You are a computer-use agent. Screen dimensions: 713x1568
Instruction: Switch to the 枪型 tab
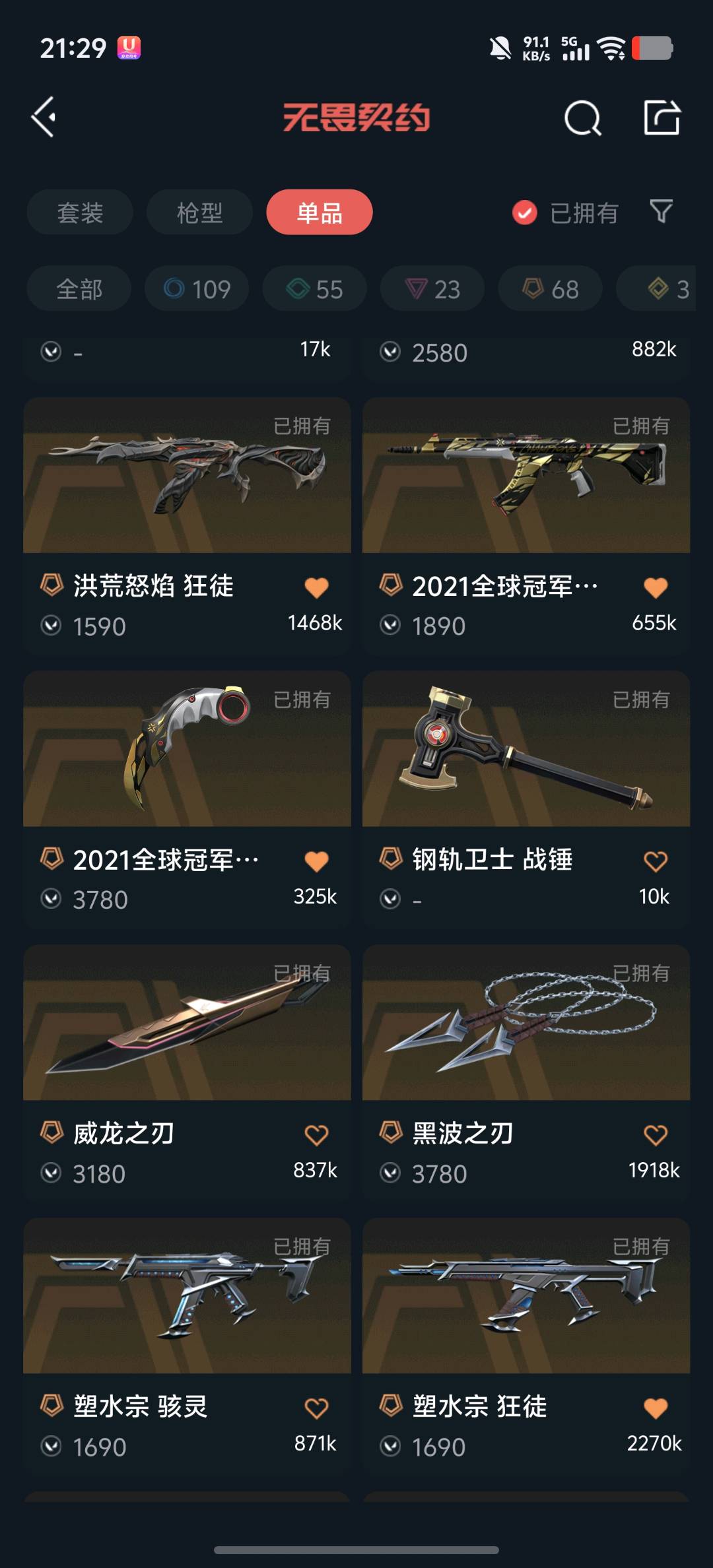point(199,212)
